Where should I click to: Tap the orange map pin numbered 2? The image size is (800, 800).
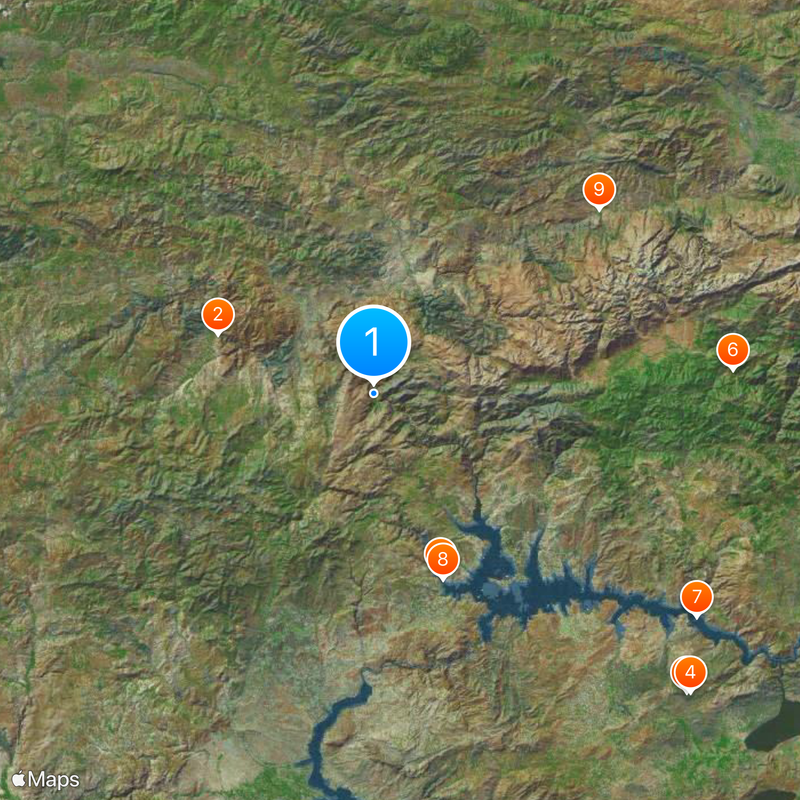(218, 315)
